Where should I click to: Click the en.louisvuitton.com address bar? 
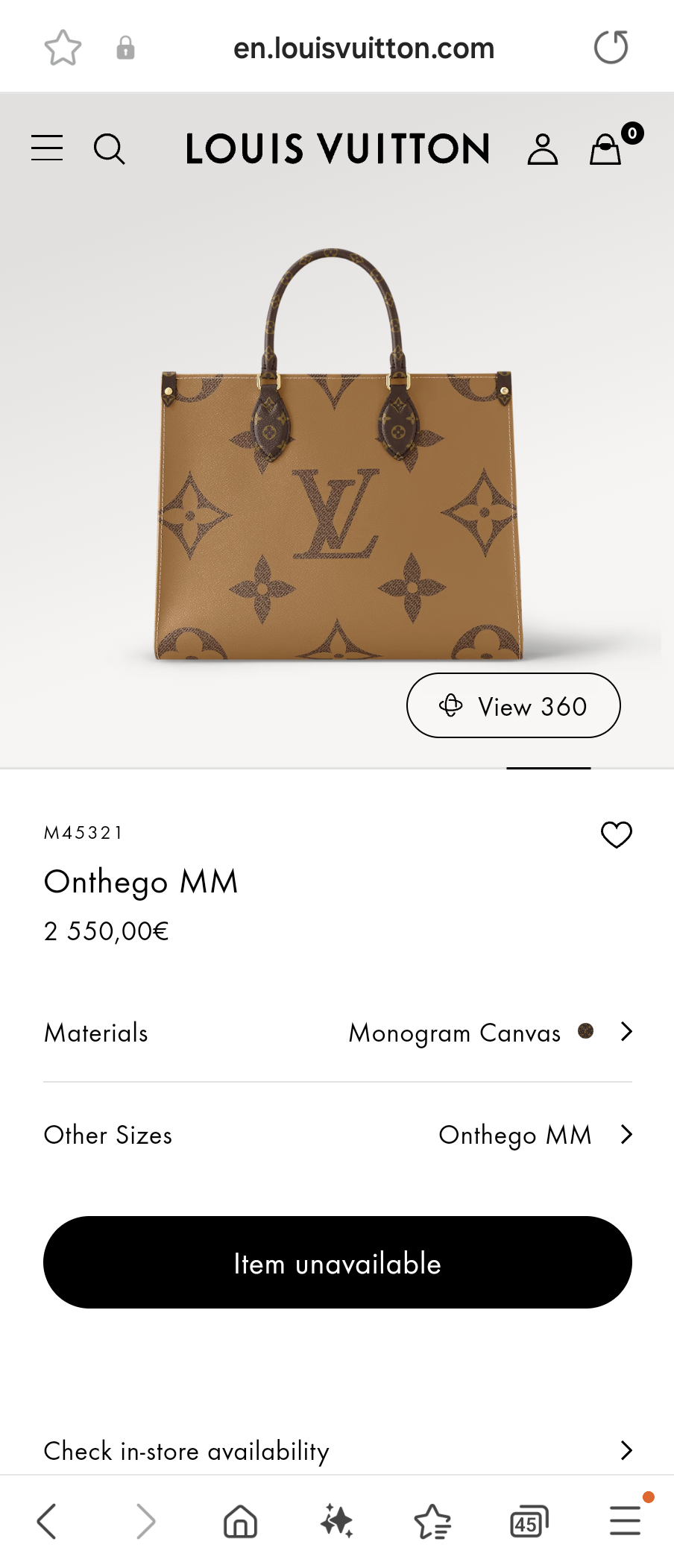tap(365, 47)
